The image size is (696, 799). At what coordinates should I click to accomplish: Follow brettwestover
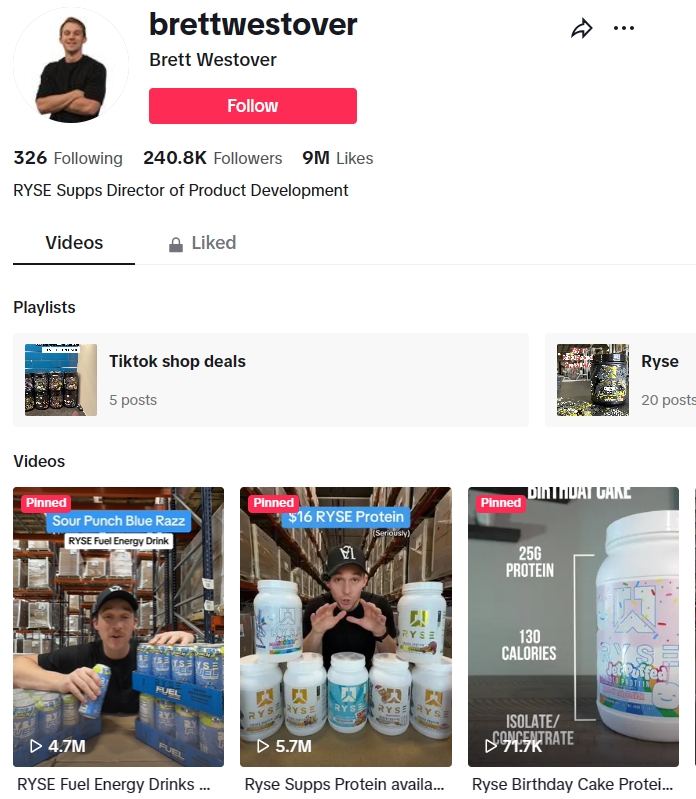point(252,106)
